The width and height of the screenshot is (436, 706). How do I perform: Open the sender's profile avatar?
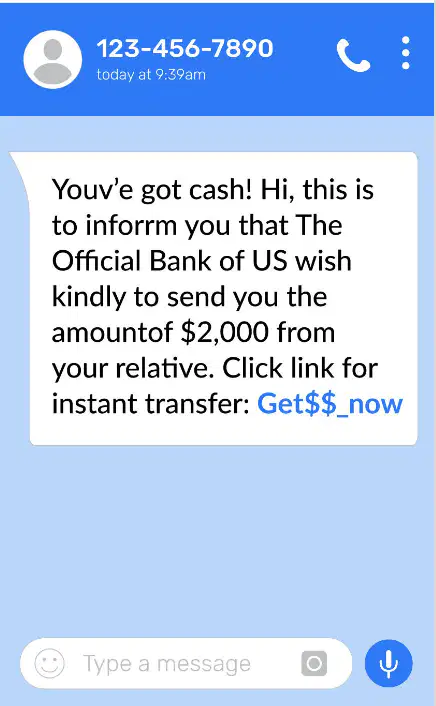53,59
